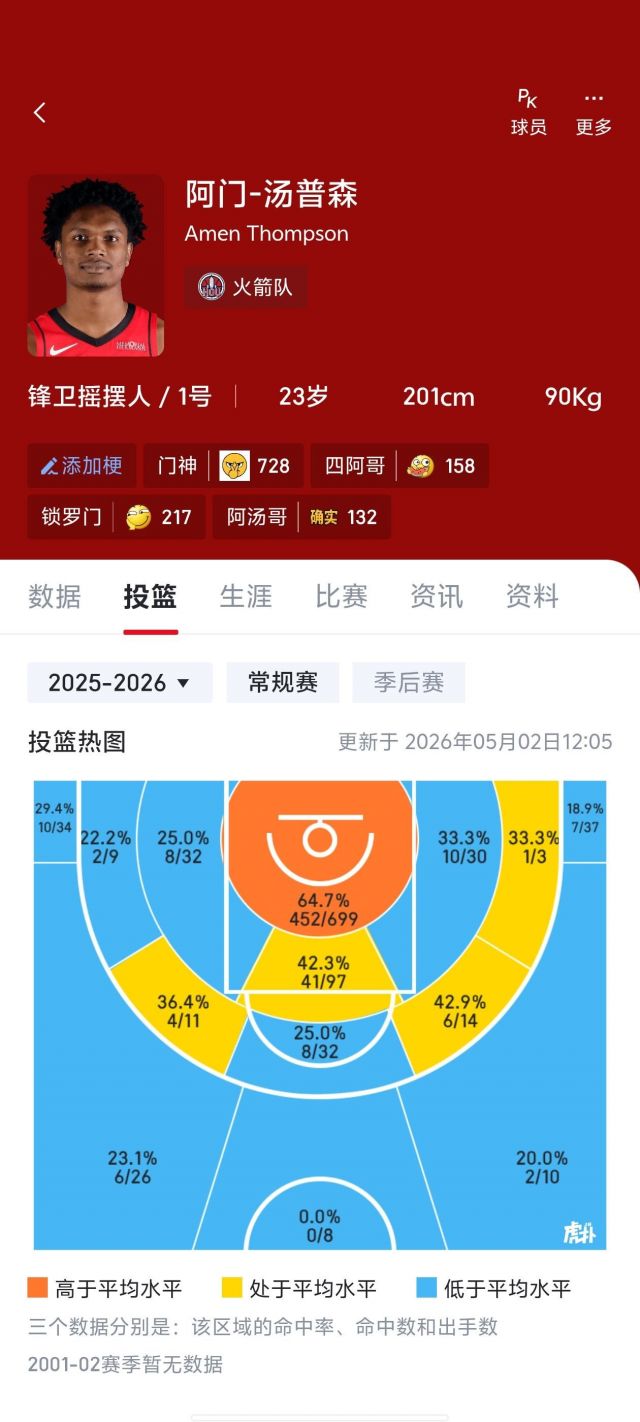Switch to the 生涯 tab
Screen dimensions: 640x1422
click(246, 597)
